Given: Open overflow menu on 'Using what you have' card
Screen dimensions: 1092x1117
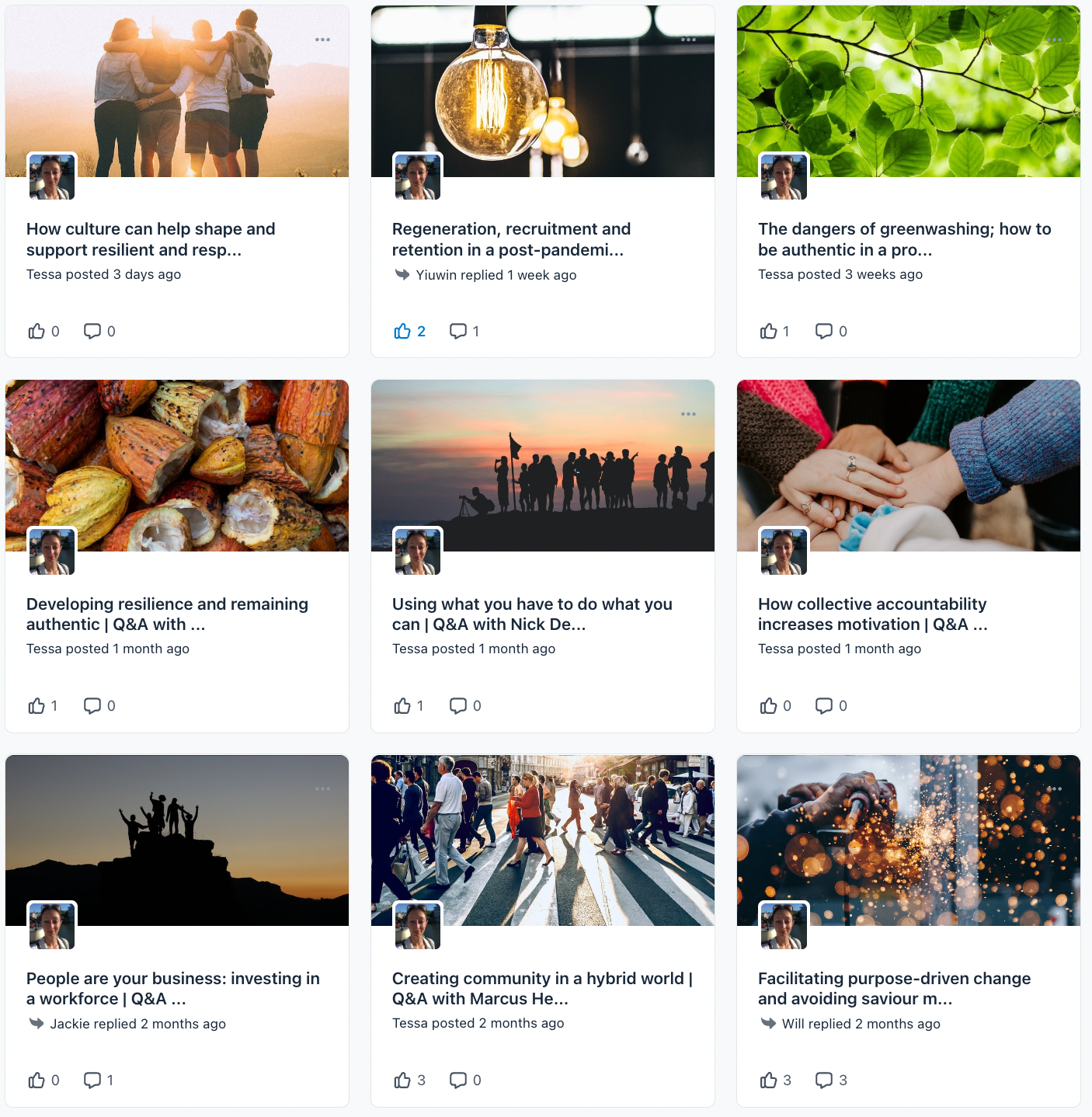Looking at the screenshot, I should (x=688, y=414).
